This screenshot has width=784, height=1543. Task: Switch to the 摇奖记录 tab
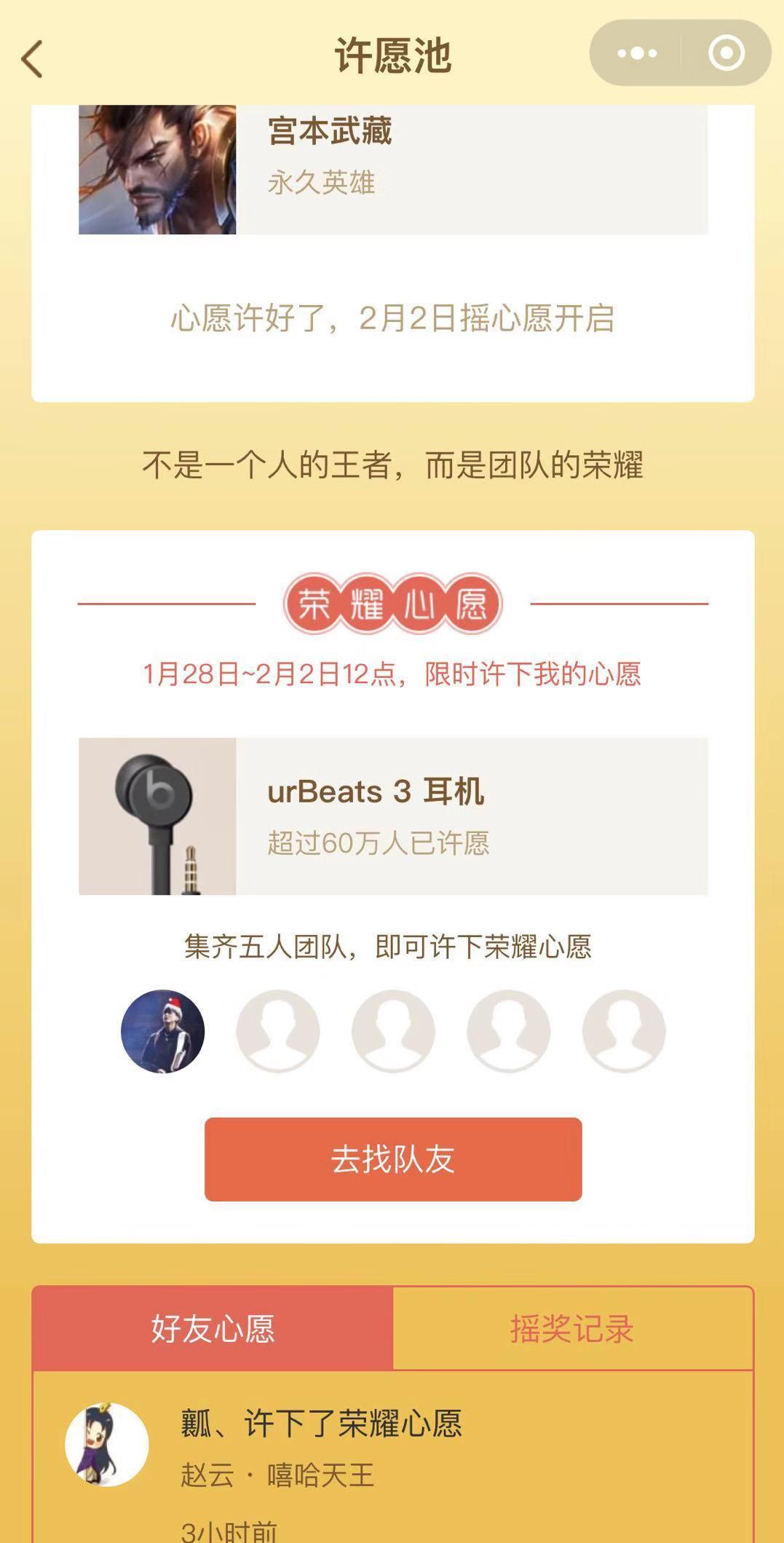572,1329
